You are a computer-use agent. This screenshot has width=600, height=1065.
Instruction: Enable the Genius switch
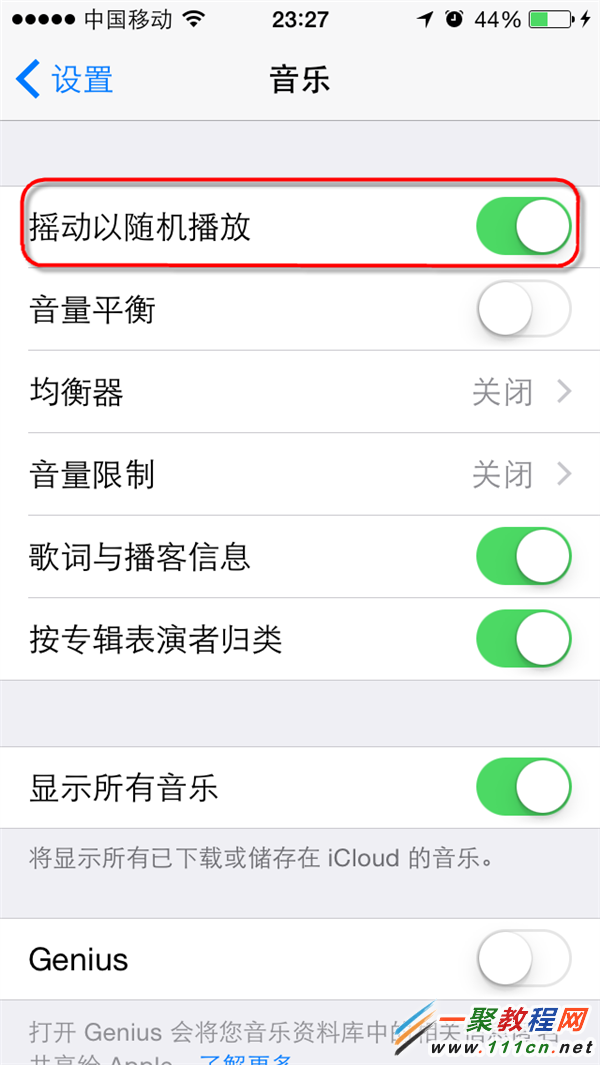tap(523, 960)
